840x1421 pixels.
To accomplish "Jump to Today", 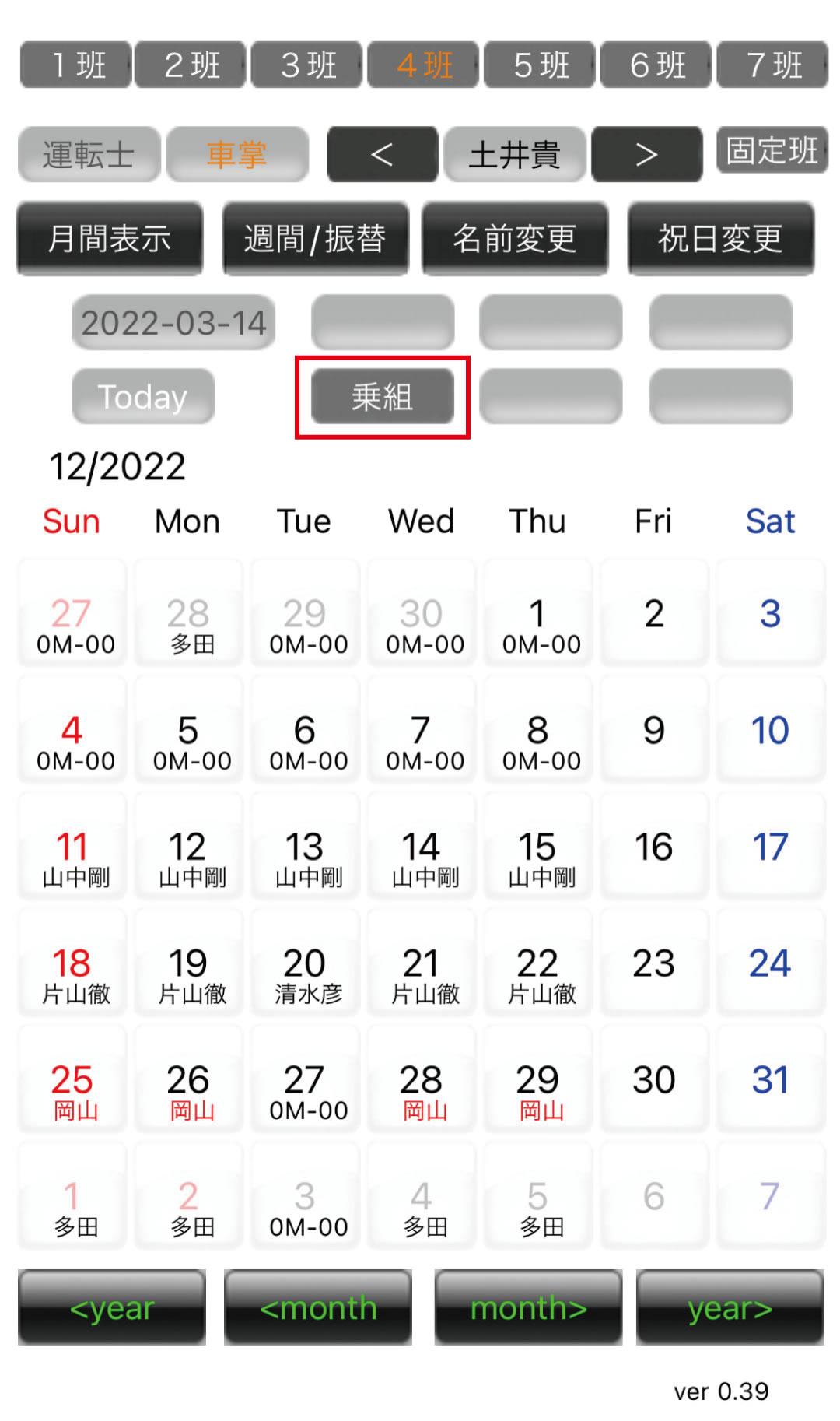I will click(x=143, y=397).
